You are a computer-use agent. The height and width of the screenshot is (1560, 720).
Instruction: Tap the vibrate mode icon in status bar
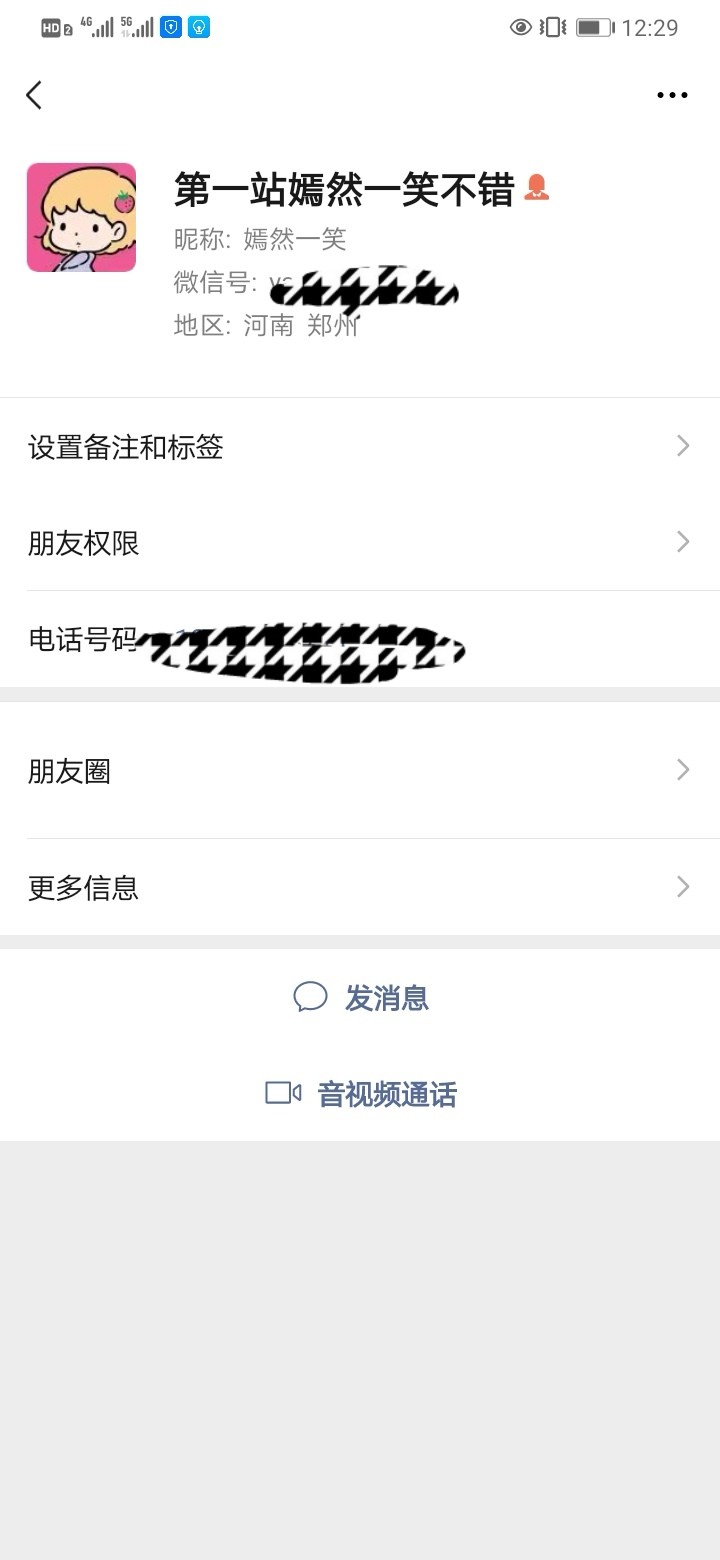click(551, 27)
